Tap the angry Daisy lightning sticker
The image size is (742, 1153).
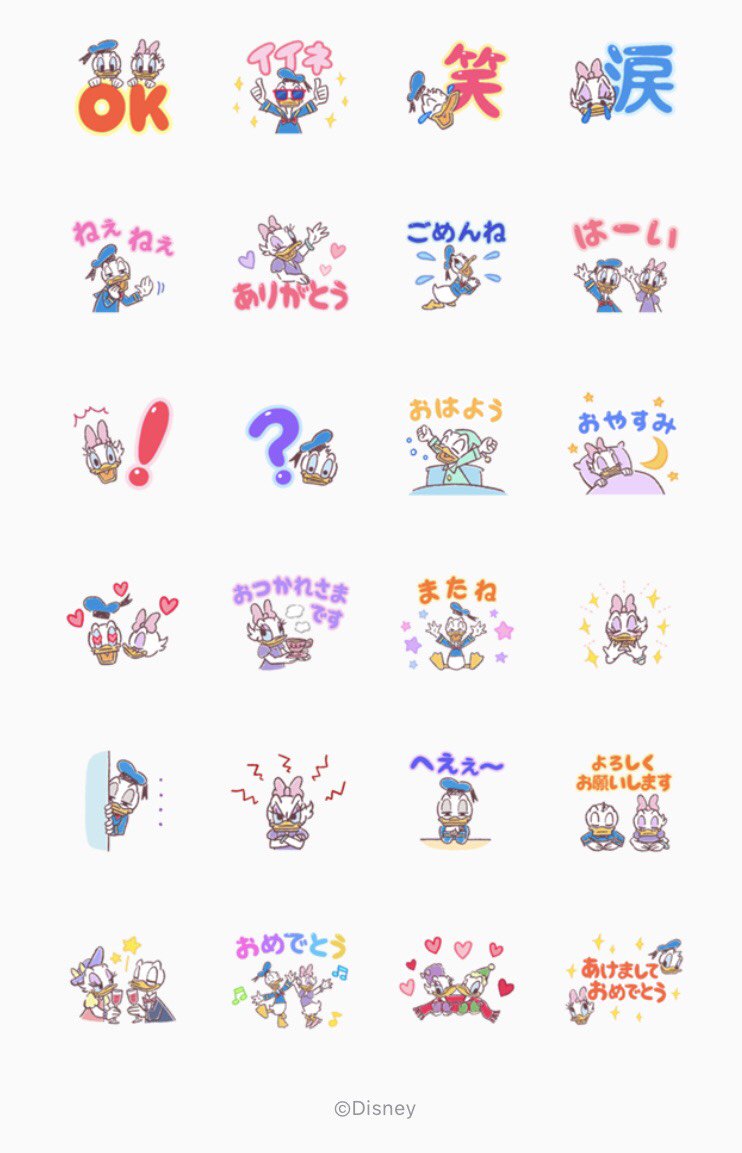[290, 801]
